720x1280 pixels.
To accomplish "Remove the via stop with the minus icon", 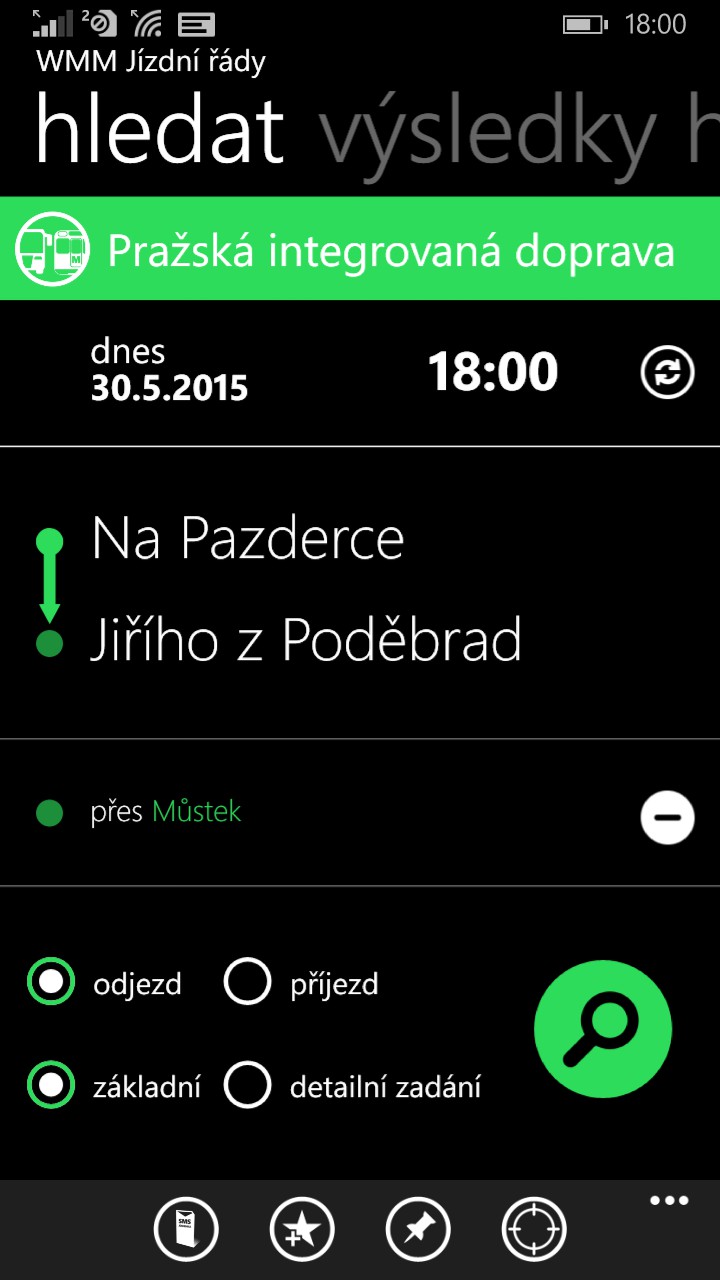I will click(x=667, y=816).
